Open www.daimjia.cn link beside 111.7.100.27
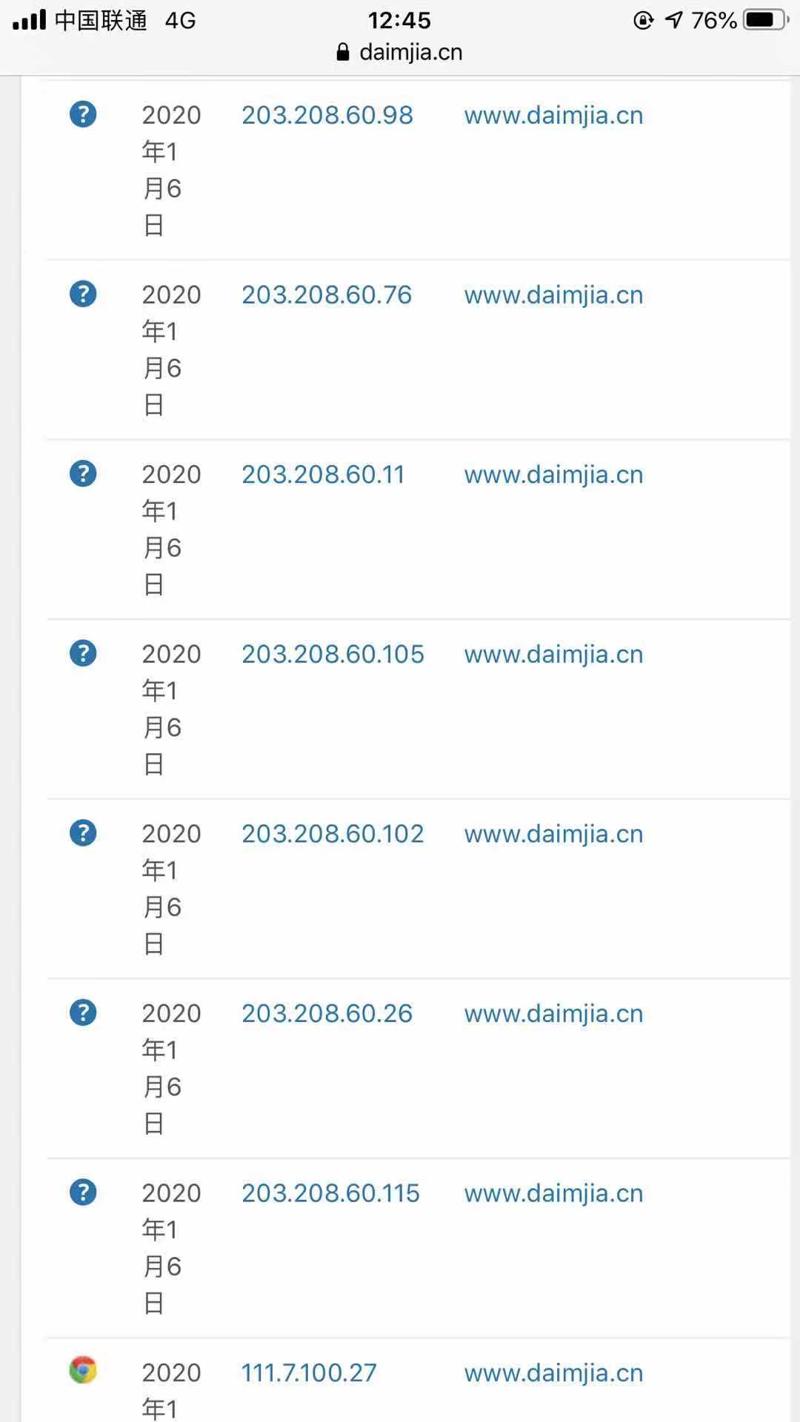800x1422 pixels. click(x=553, y=1372)
